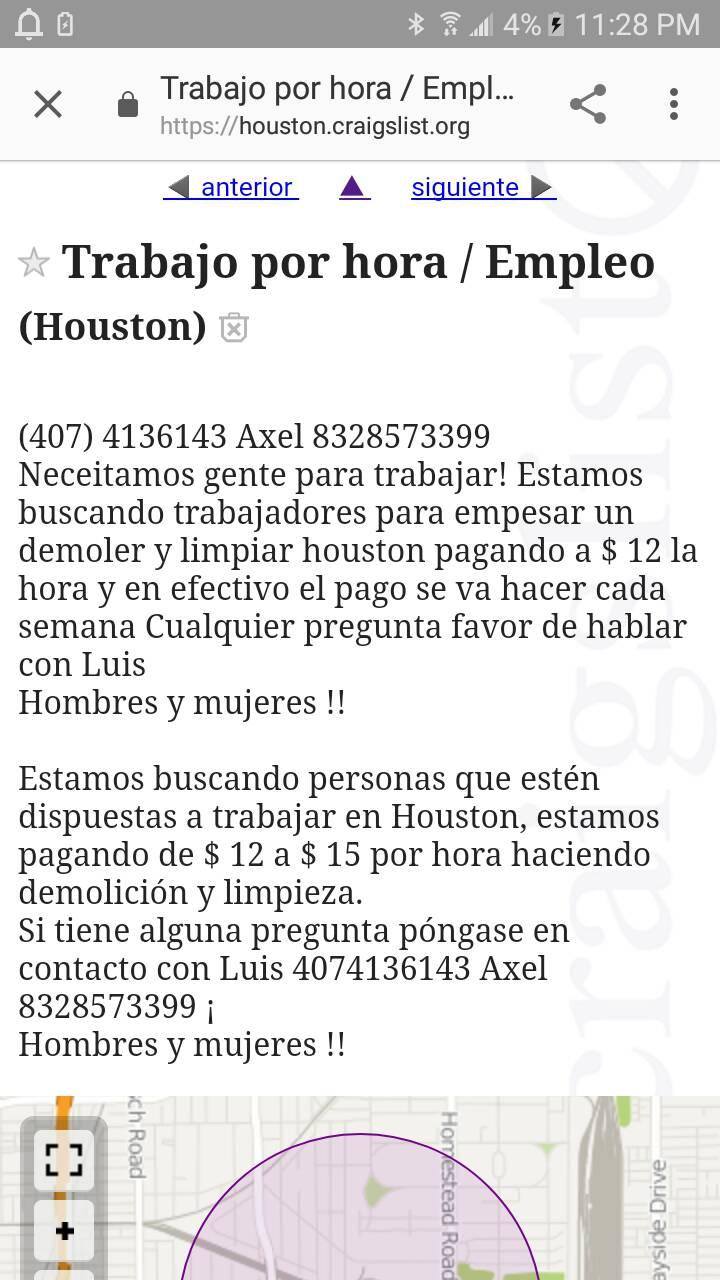This screenshot has height=1280, width=720.
Task: Open the browser overflow menu
Action: [674, 104]
